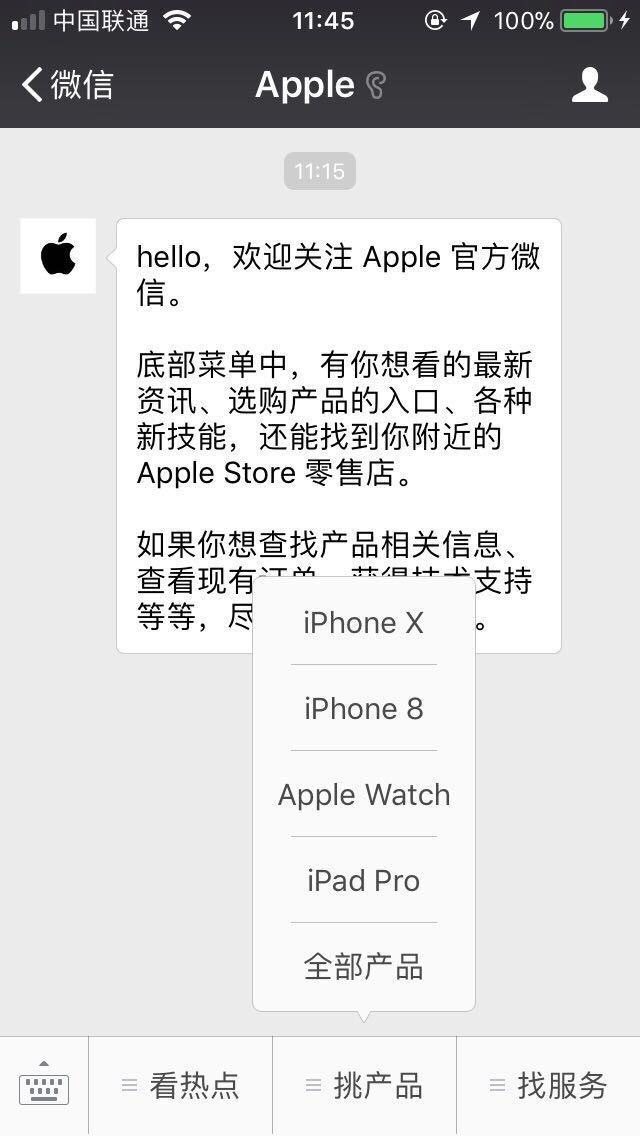The width and height of the screenshot is (640, 1136).
Task: Select iPhone X from the popup menu
Action: click(364, 623)
